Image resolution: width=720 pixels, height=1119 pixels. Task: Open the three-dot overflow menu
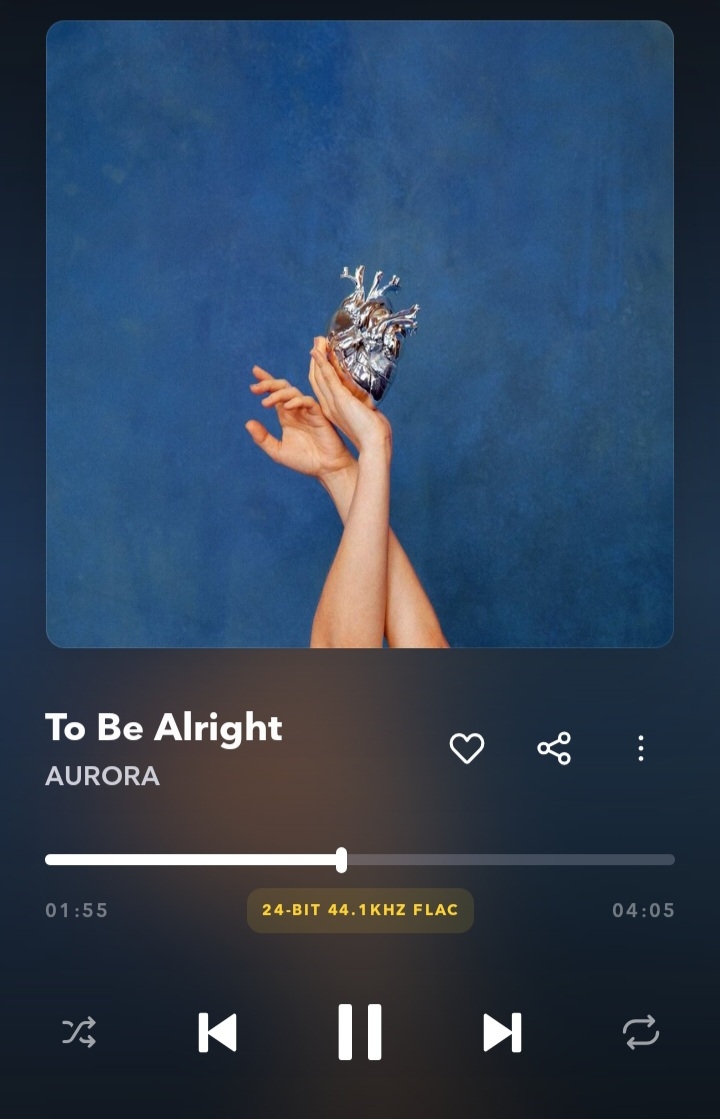click(x=641, y=748)
